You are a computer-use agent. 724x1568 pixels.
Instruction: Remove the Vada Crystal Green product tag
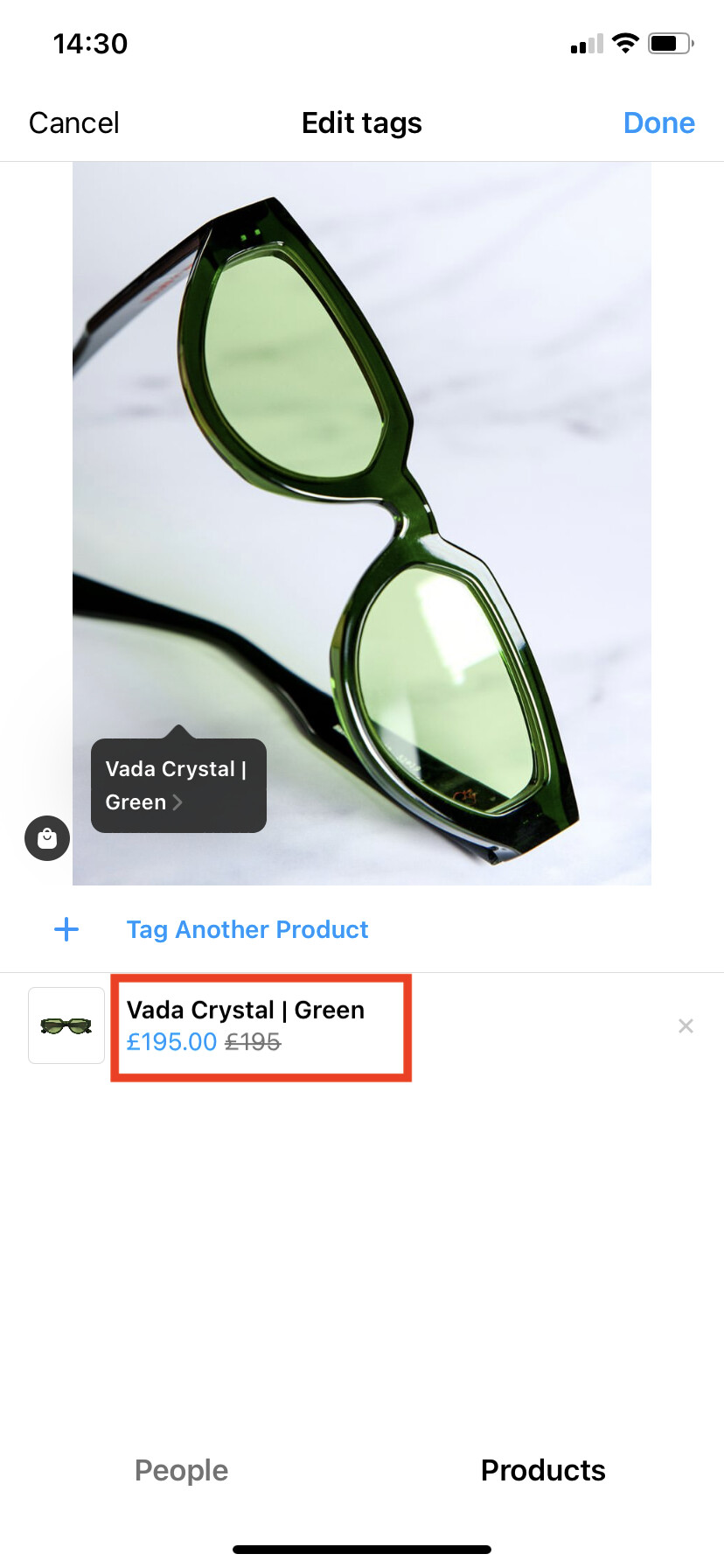tap(686, 1025)
